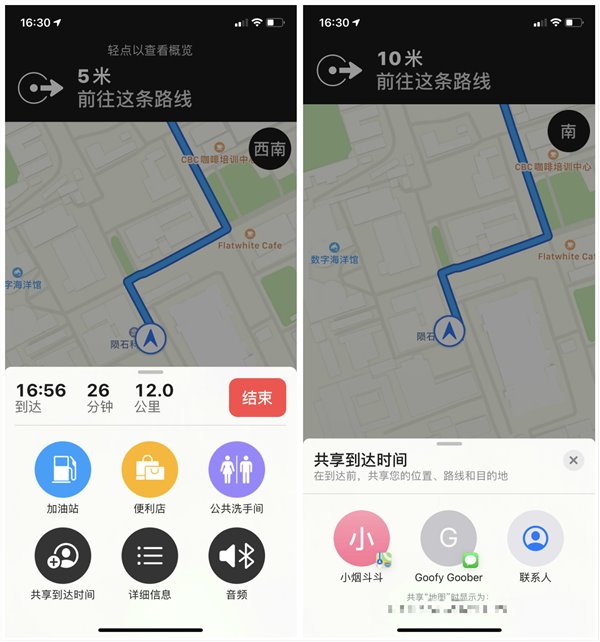This screenshot has height=642, width=600.
Task: Open 详细信息 route details
Action: 150,556
